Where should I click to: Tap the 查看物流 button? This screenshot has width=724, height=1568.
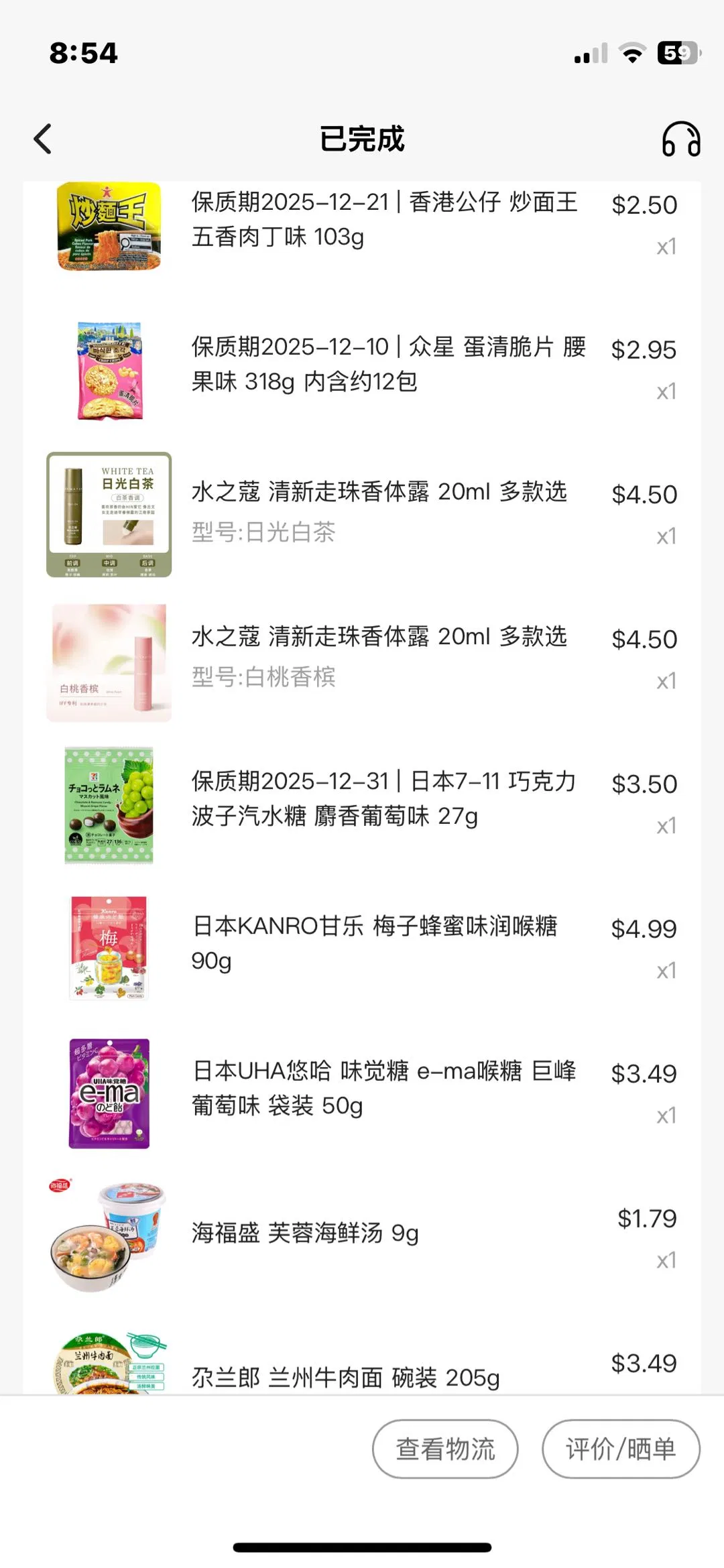click(x=445, y=1449)
